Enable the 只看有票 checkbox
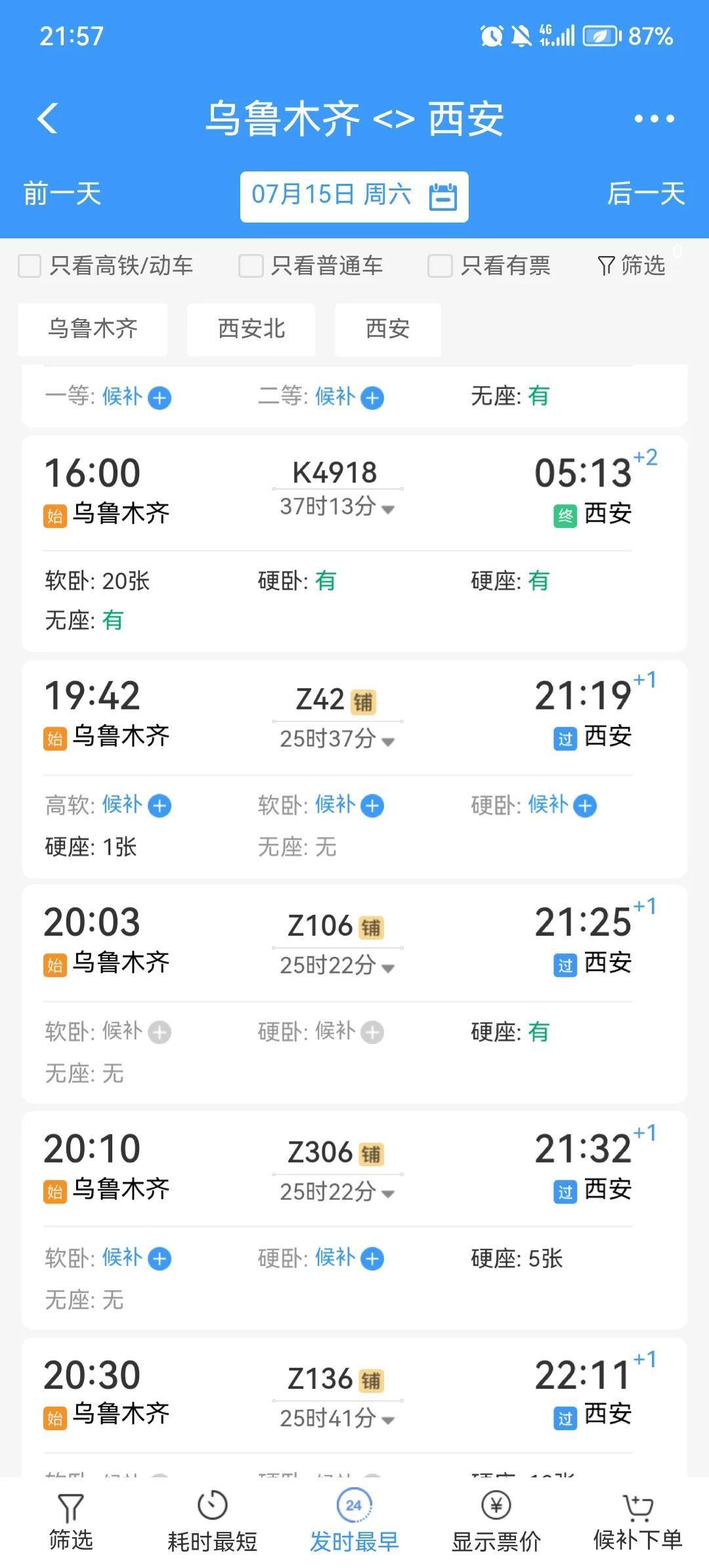The height and width of the screenshot is (1568, 709). pos(440,266)
